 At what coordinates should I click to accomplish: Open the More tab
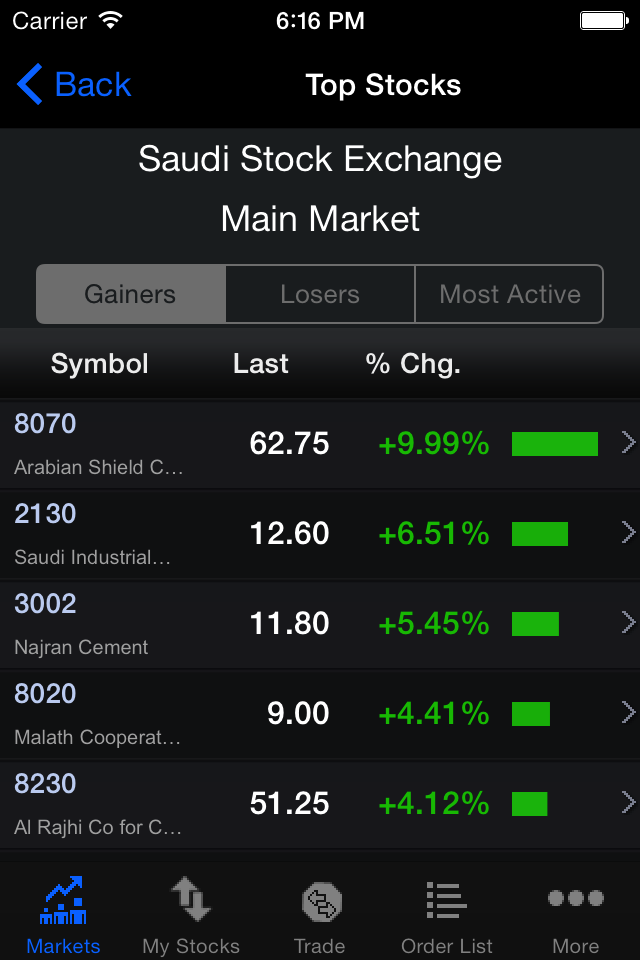pyautogui.click(x=575, y=916)
